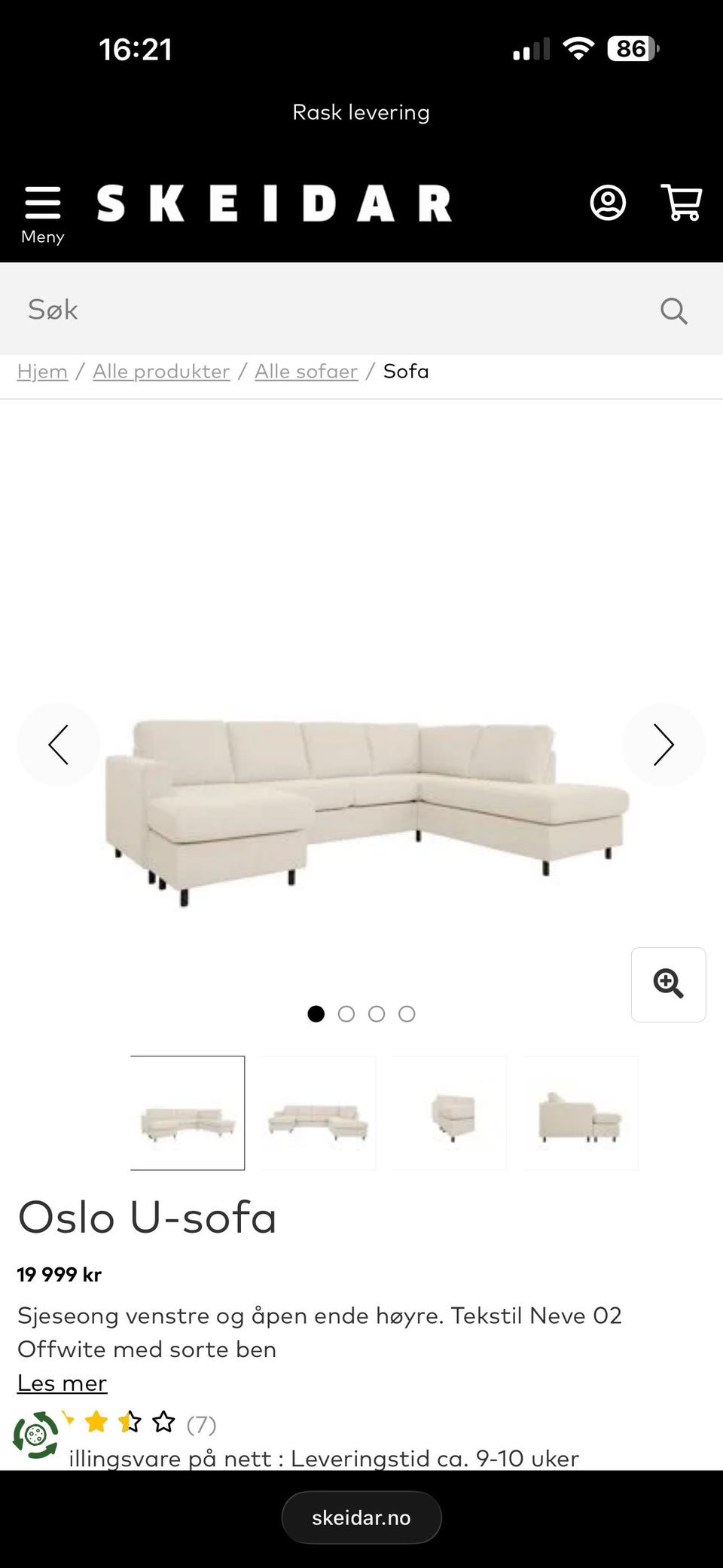The height and width of the screenshot is (1568, 723).
Task: Go to Hjem breadcrumb link
Action: tap(42, 371)
